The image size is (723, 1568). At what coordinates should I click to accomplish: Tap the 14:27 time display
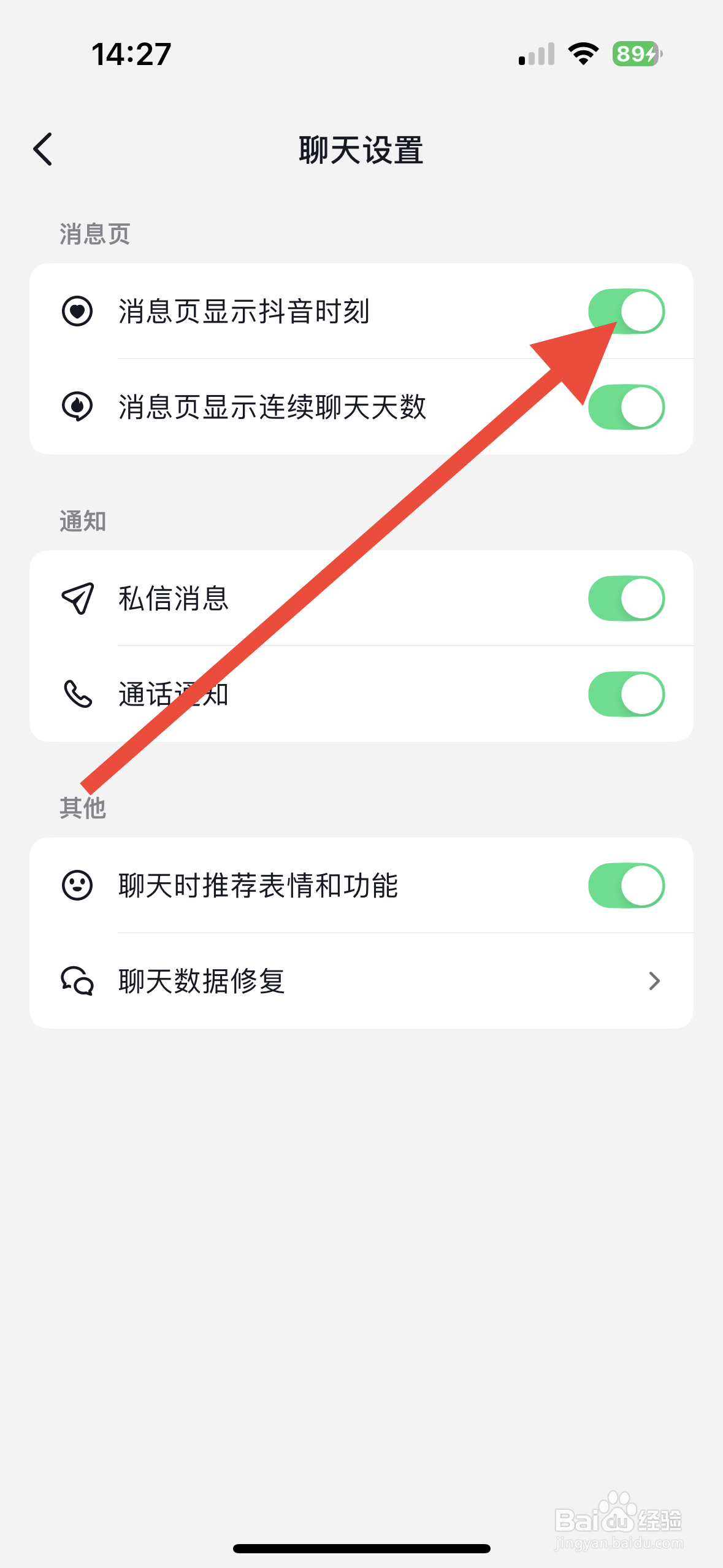pyautogui.click(x=131, y=54)
